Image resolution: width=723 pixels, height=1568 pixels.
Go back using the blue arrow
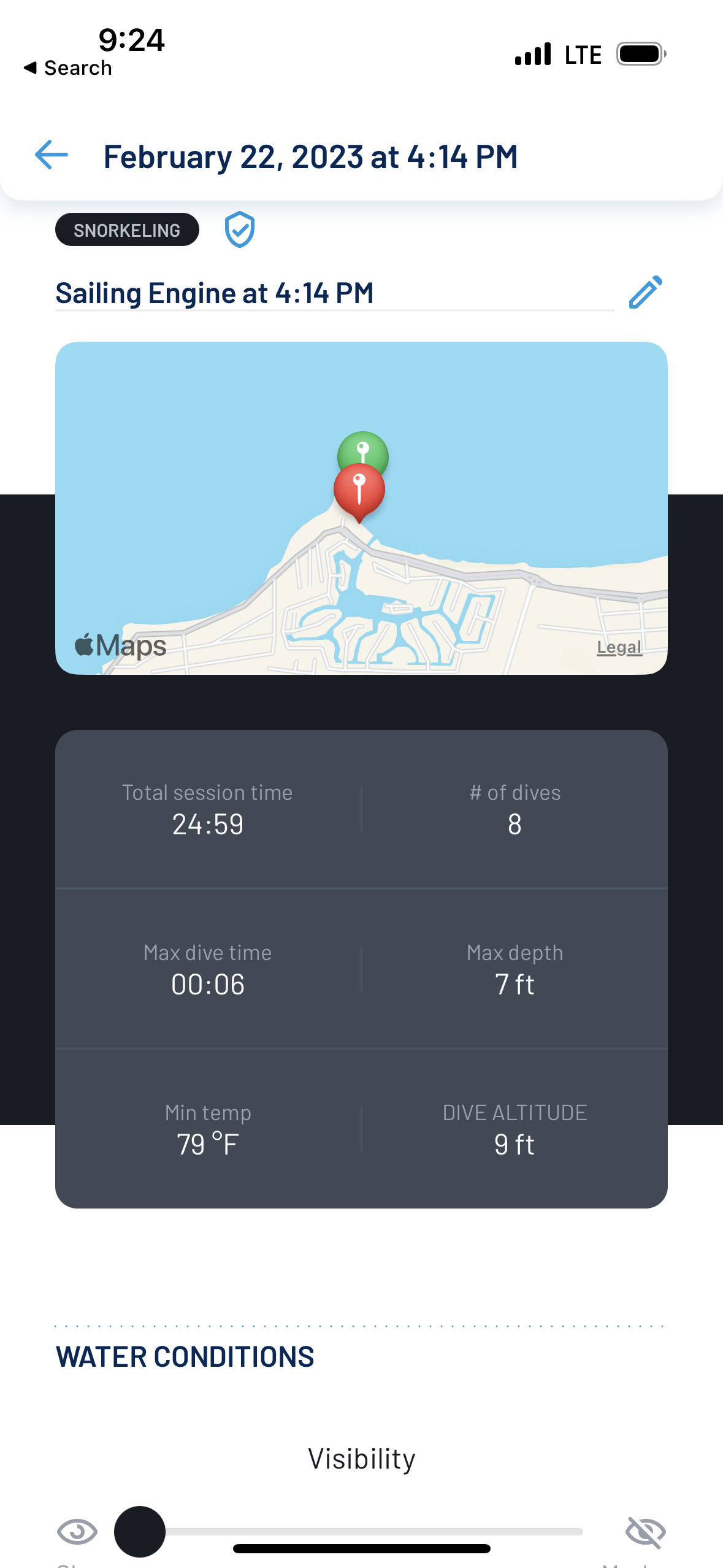(52, 155)
